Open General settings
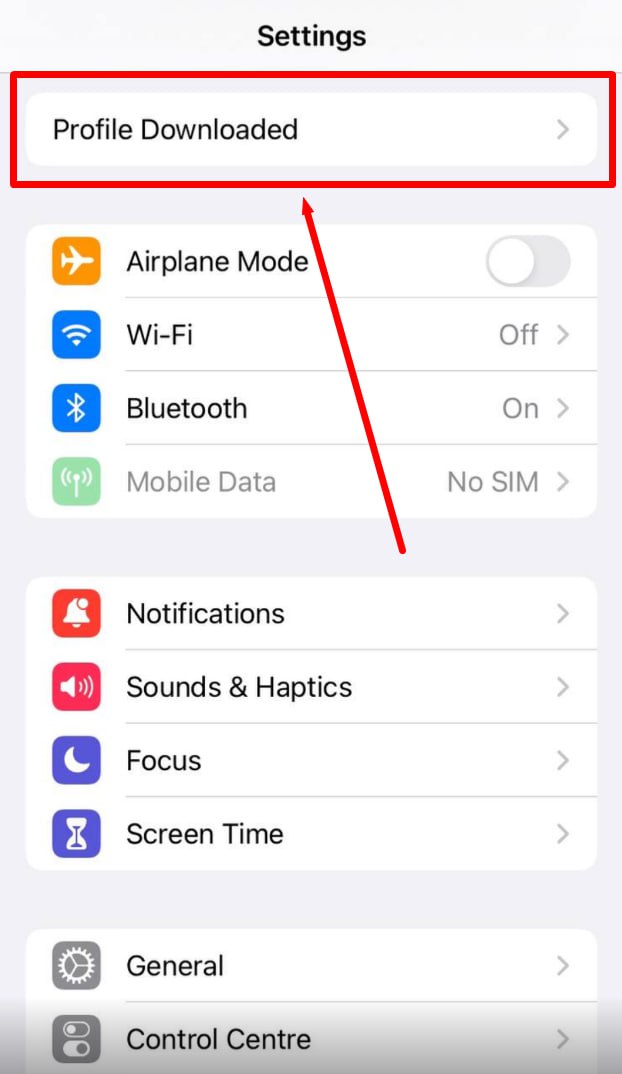 pos(311,966)
